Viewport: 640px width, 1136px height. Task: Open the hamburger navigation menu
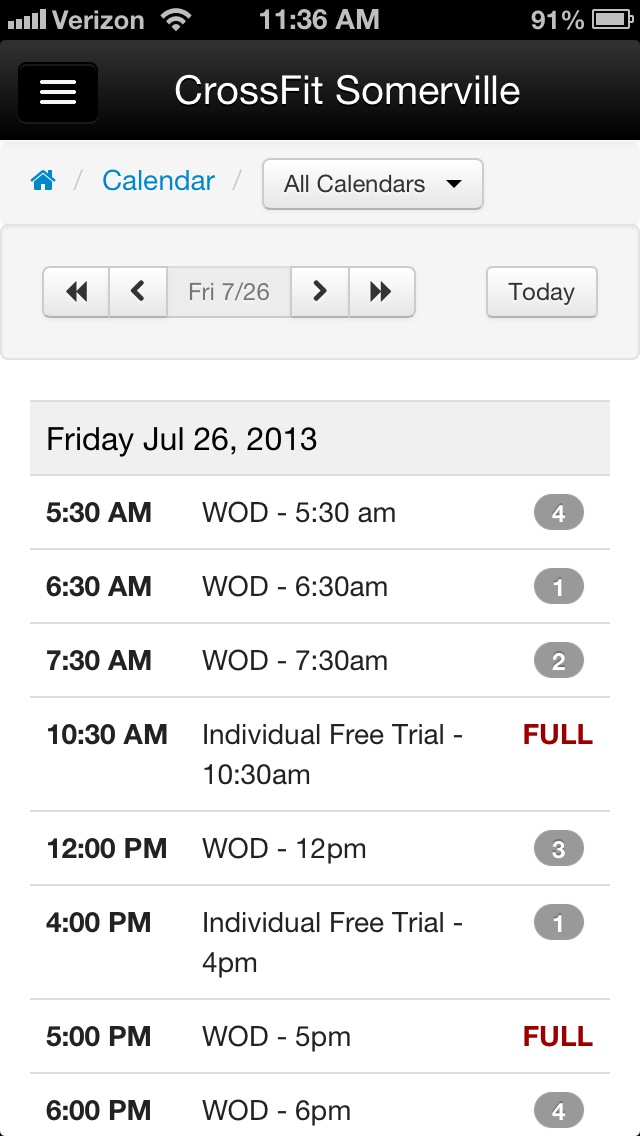pyautogui.click(x=58, y=92)
